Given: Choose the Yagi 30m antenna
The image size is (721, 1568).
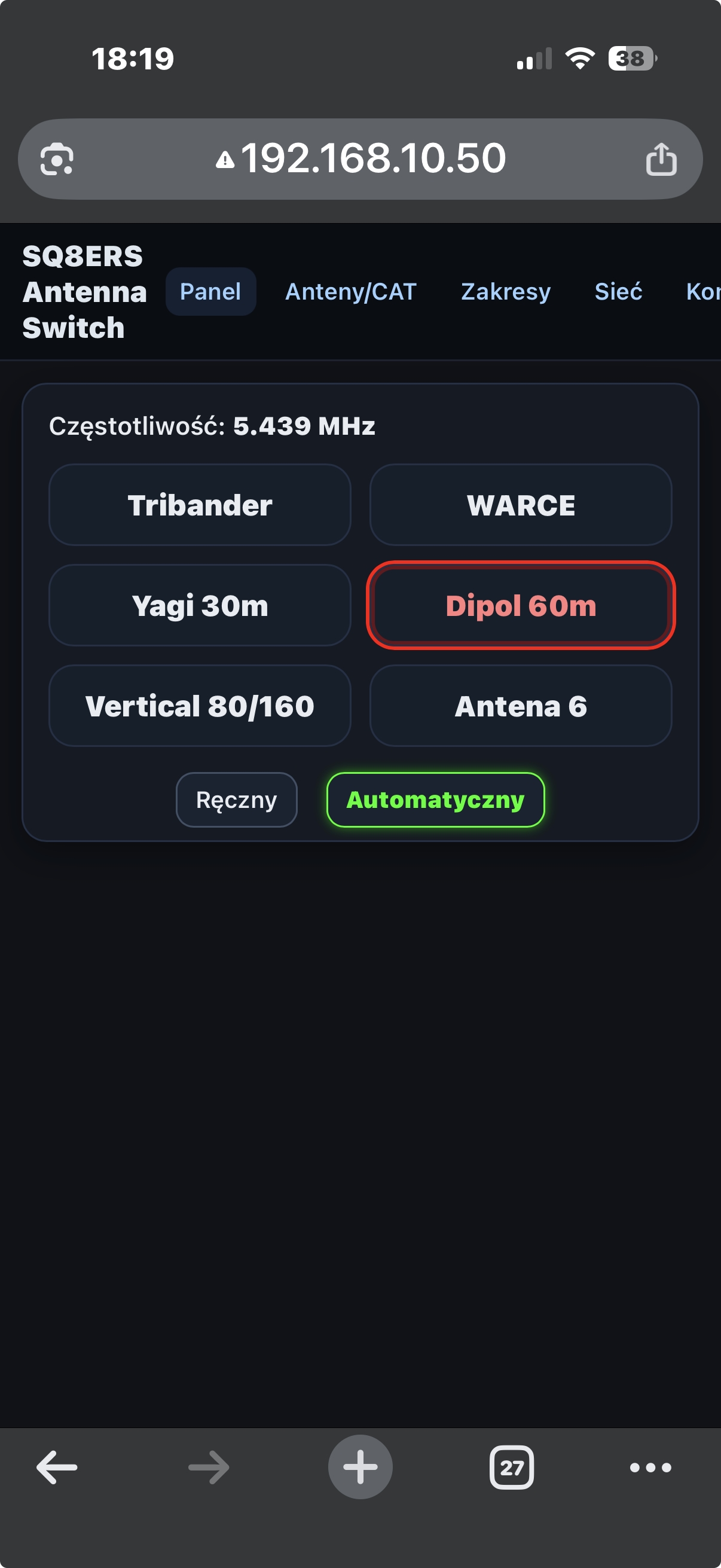Looking at the screenshot, I should (200, 605).
